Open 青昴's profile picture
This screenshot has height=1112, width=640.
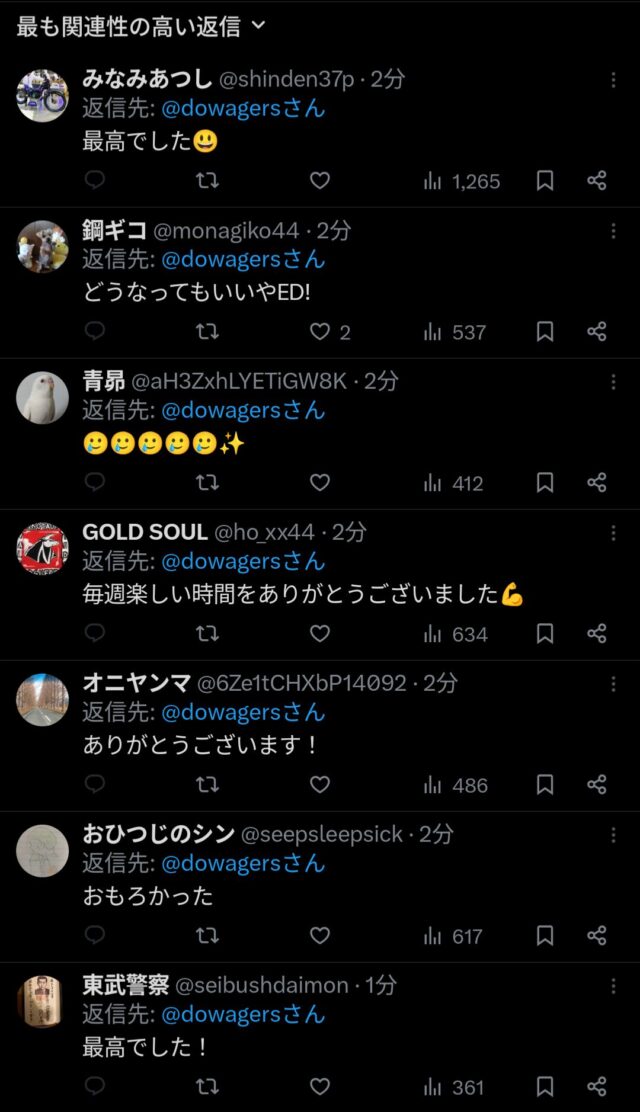click(43, 397)
